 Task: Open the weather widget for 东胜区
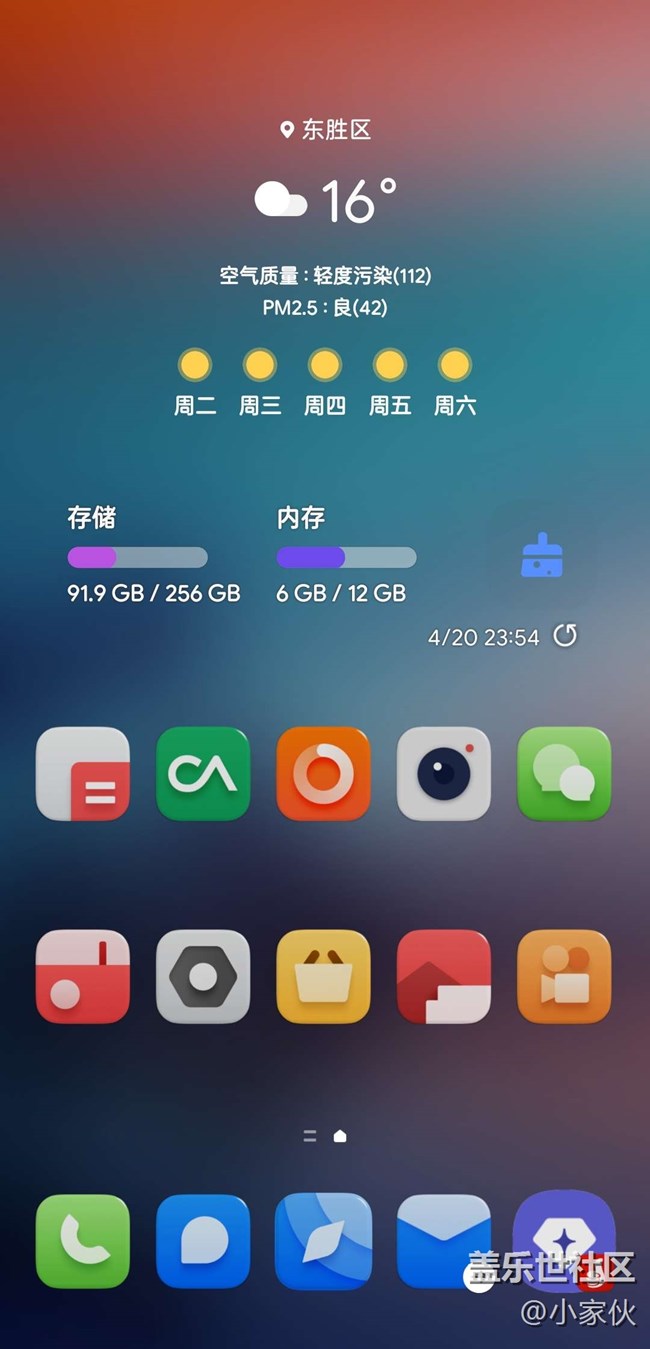[x=325, y=200]
